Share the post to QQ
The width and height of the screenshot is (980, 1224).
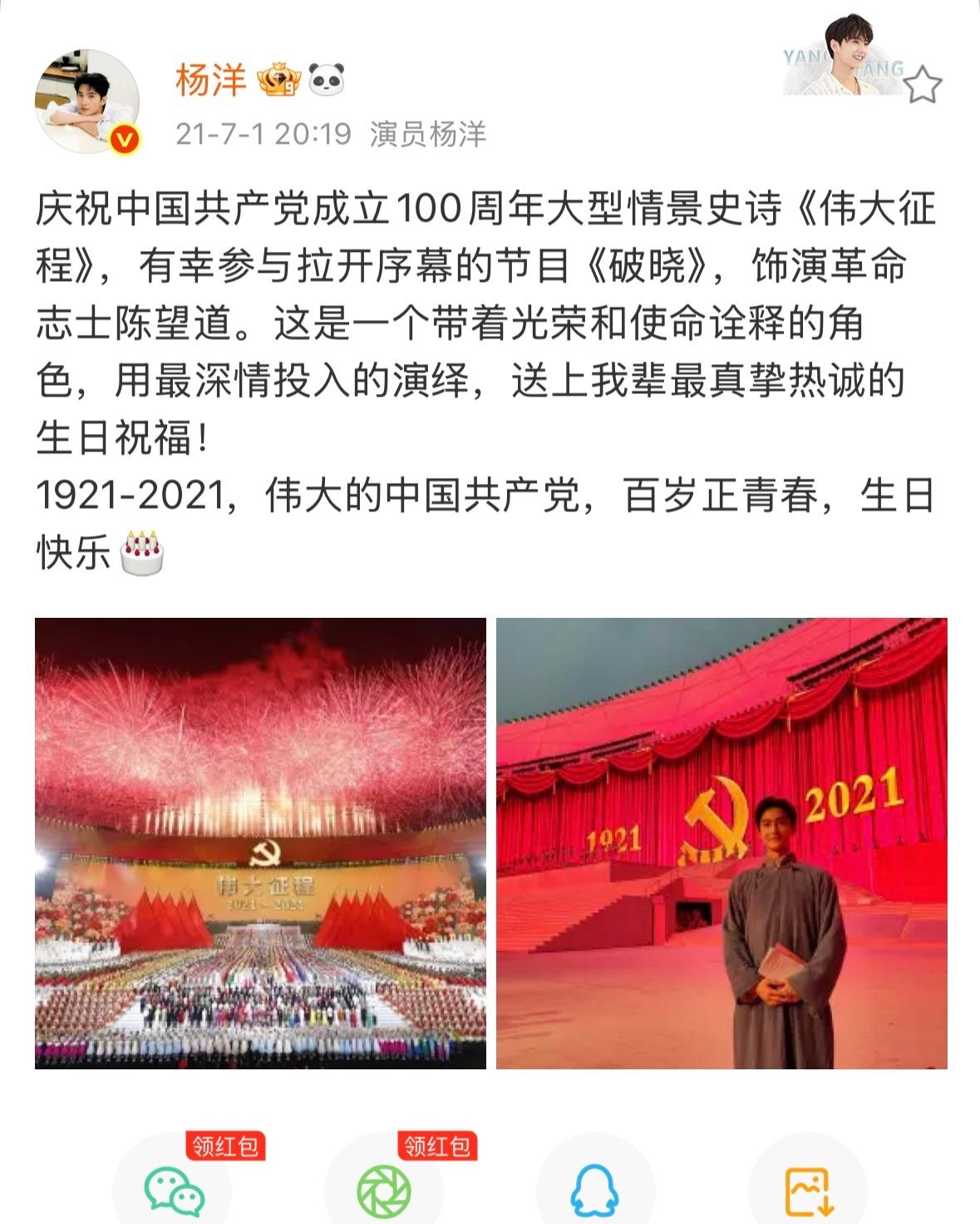[x=595, y=1190]
